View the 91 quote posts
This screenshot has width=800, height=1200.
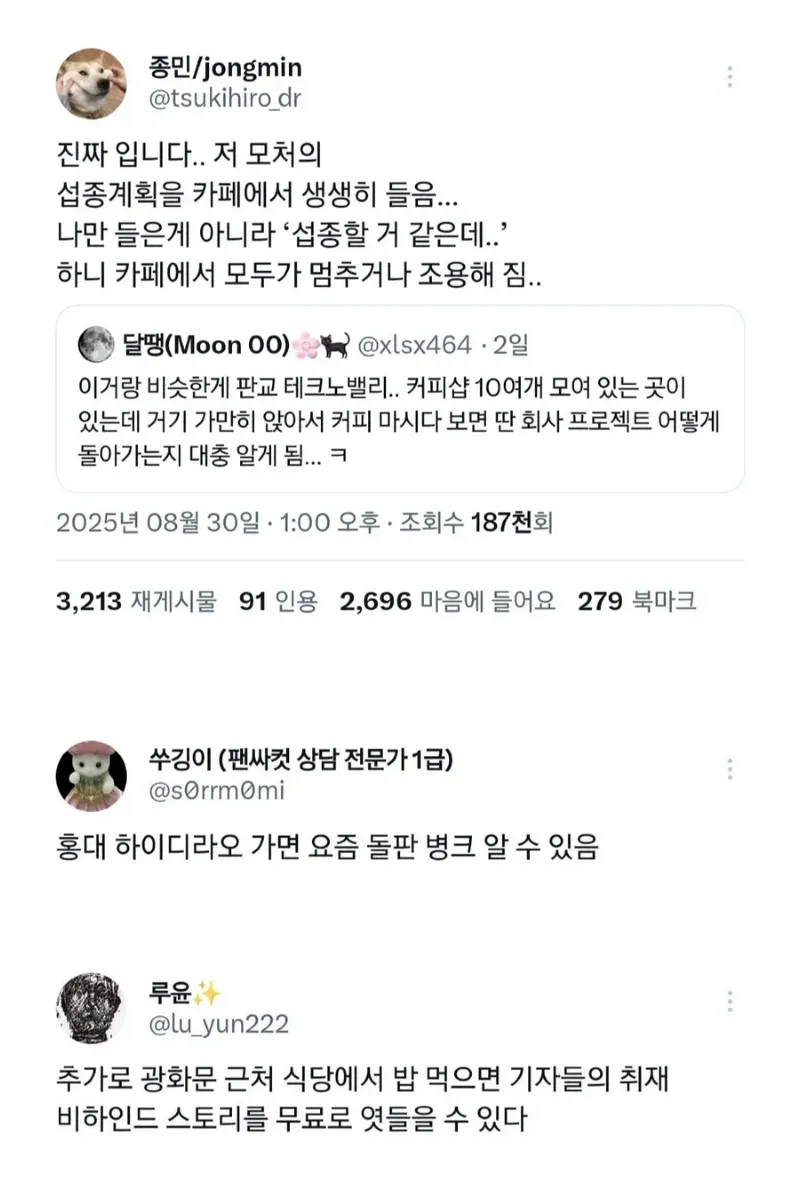pos(278,601)
